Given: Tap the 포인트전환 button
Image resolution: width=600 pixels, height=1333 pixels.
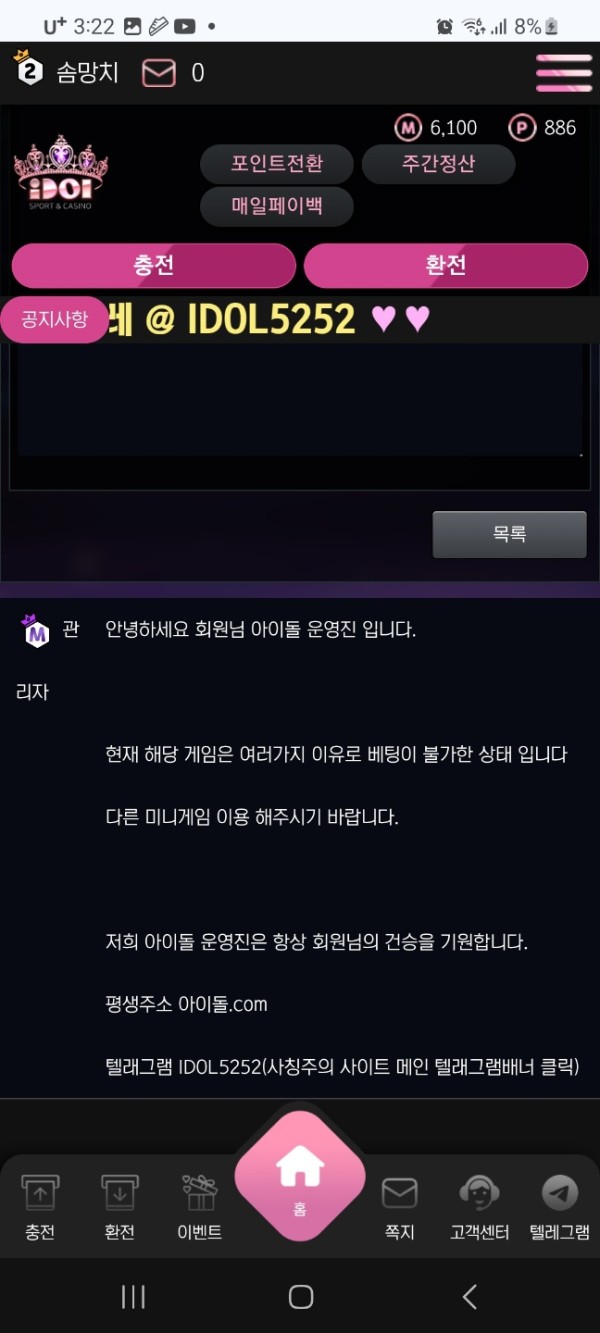Looking at the screenshot, I should click(277, 164).
